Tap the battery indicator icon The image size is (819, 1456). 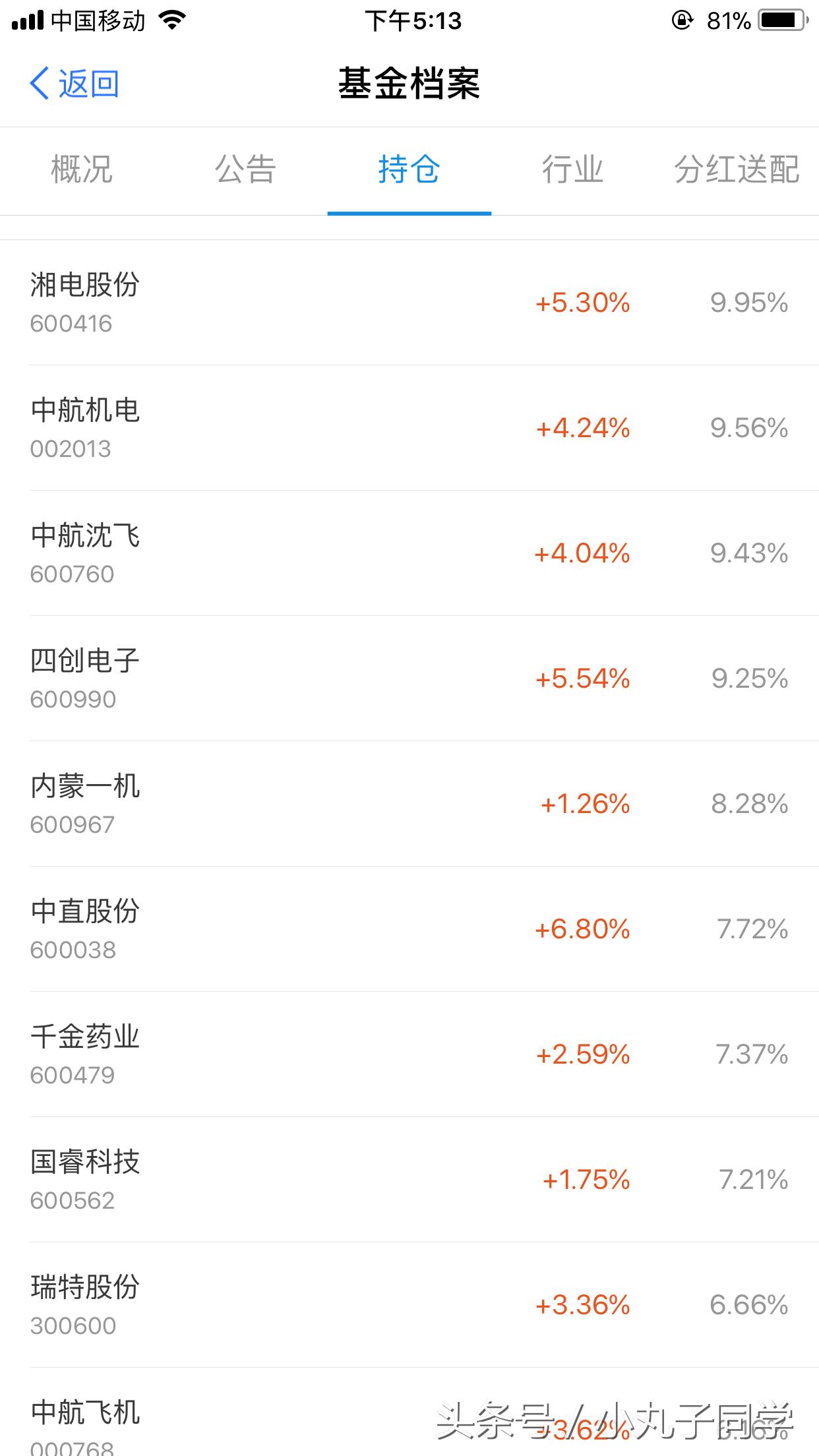tap(782, 20)
